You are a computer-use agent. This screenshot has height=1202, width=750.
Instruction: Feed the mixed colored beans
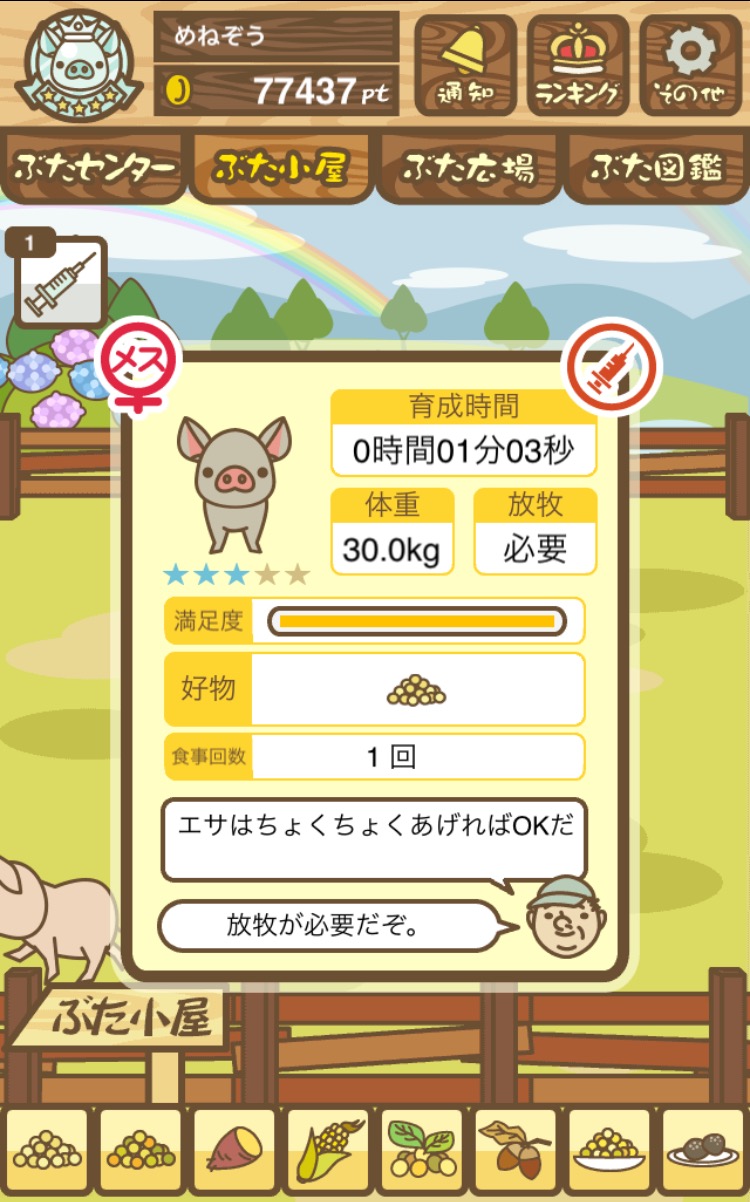(x=140, y=1151)
